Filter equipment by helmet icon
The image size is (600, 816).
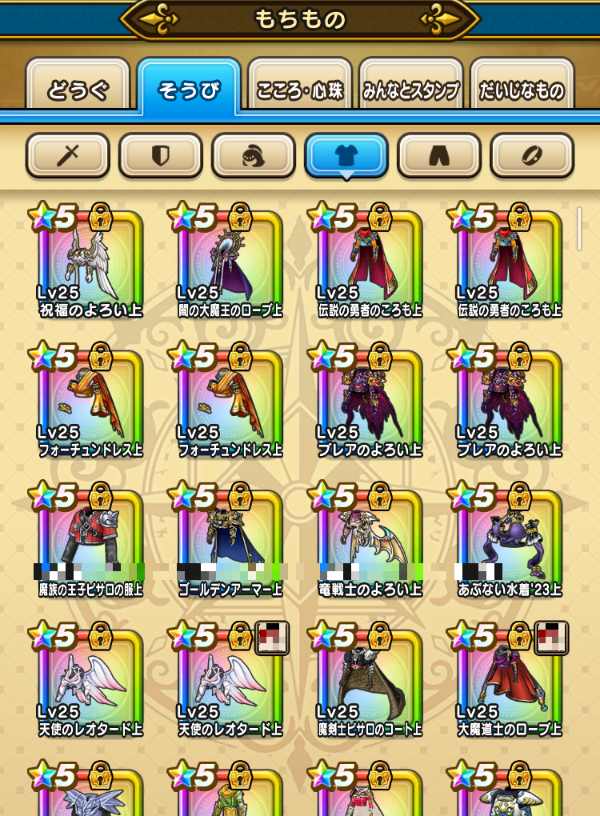253,155
